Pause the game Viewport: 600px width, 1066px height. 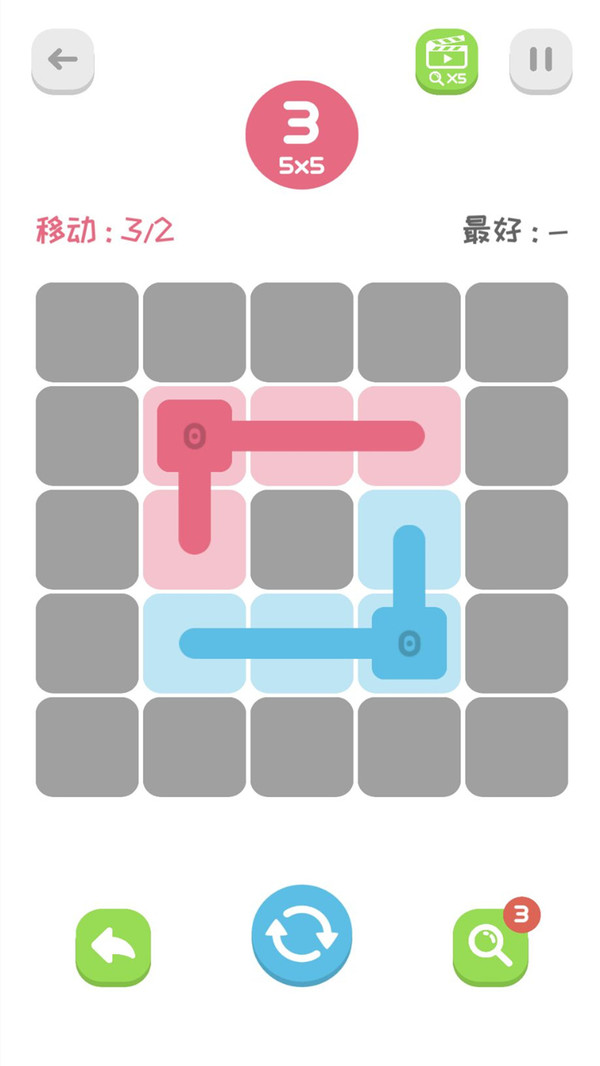[x=541, y=61]
